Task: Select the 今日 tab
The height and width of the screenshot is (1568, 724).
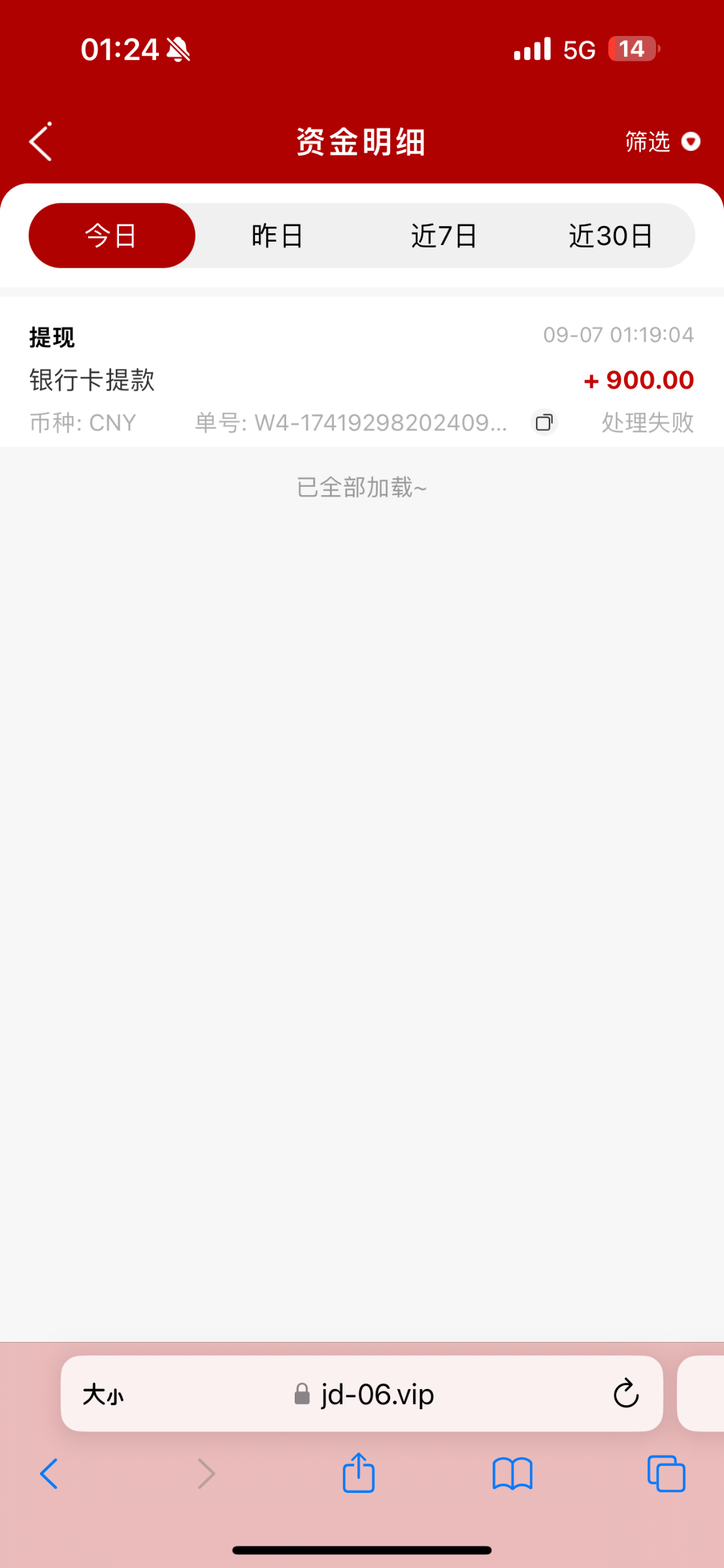Action: point(112,235)
